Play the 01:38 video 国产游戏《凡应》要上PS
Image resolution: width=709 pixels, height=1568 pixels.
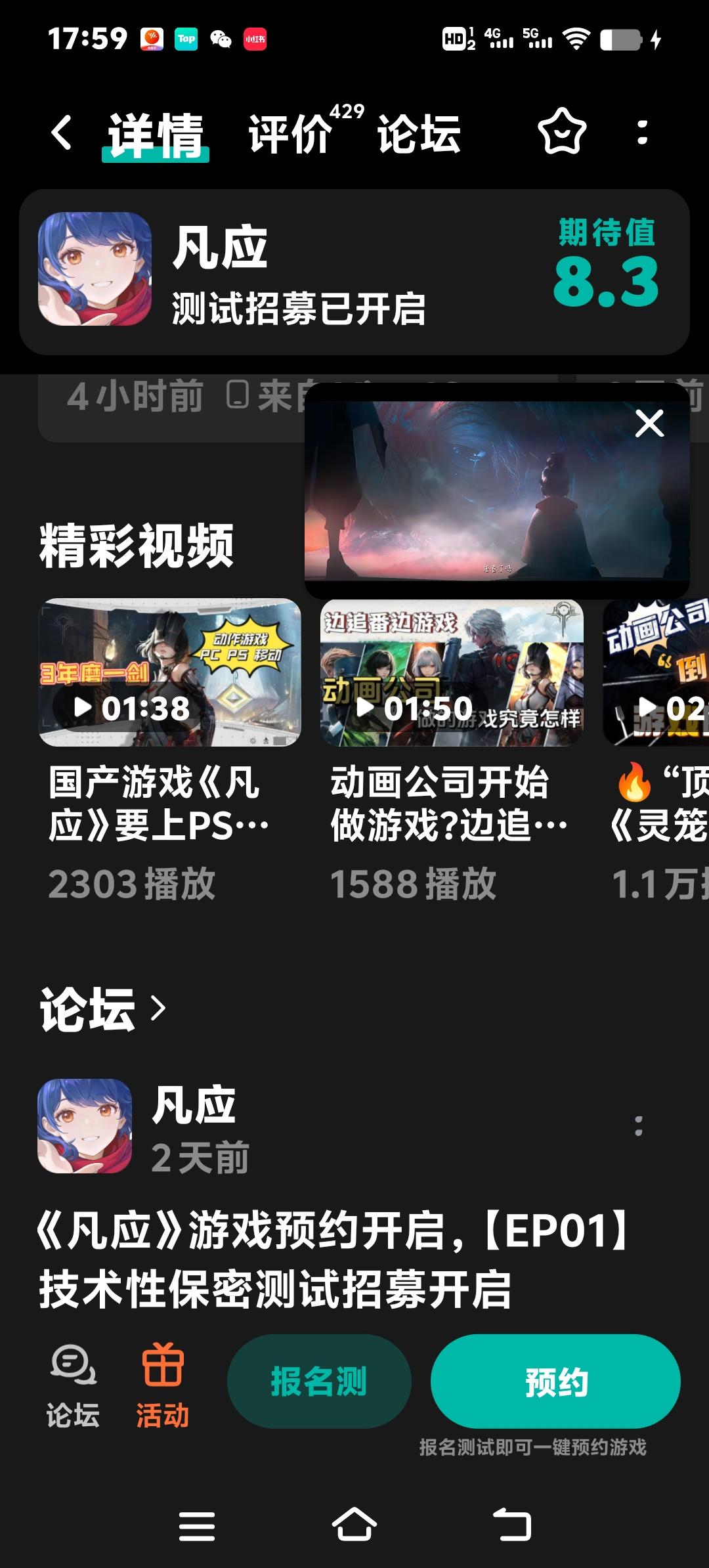[169, 672]
